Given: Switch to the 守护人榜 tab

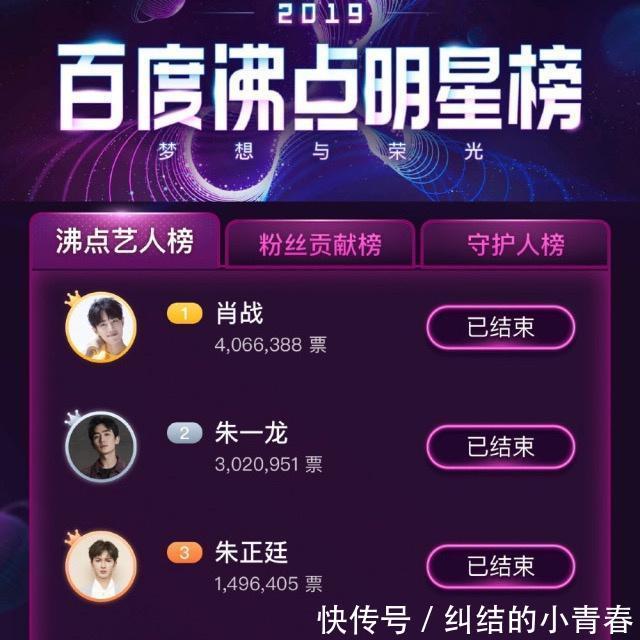Looking at the screenshot, I should click(515, 245).
